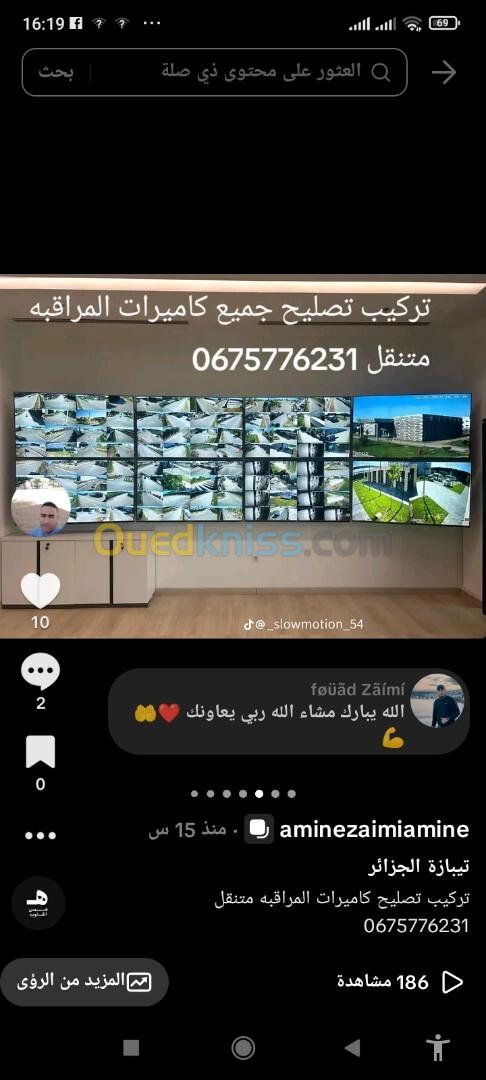The image size is (486, 1080).
Task: Tap the photo page indicator dots
Action: [x=243, y=793]
